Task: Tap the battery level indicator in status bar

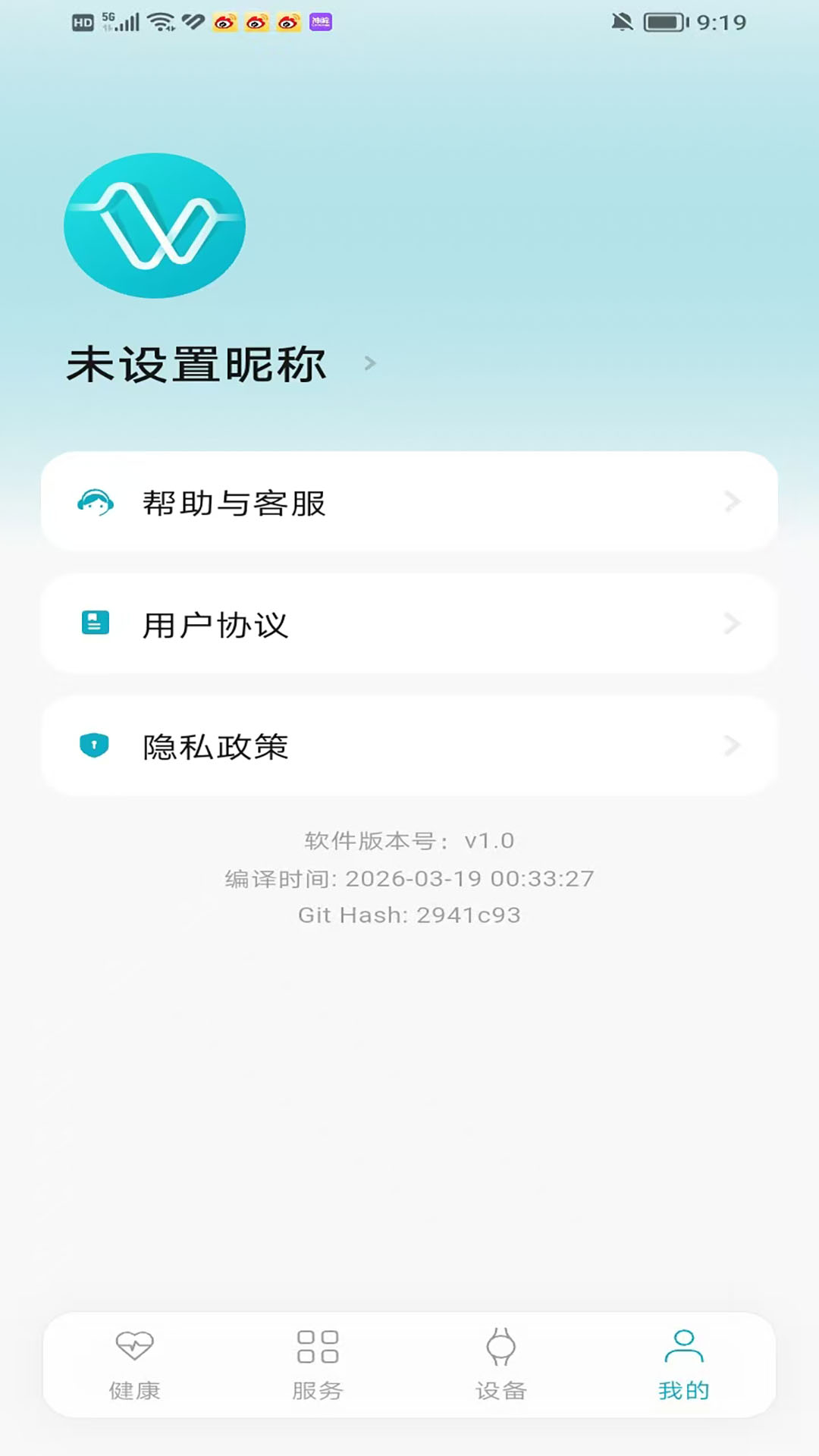Action: [x=663, y=23]
